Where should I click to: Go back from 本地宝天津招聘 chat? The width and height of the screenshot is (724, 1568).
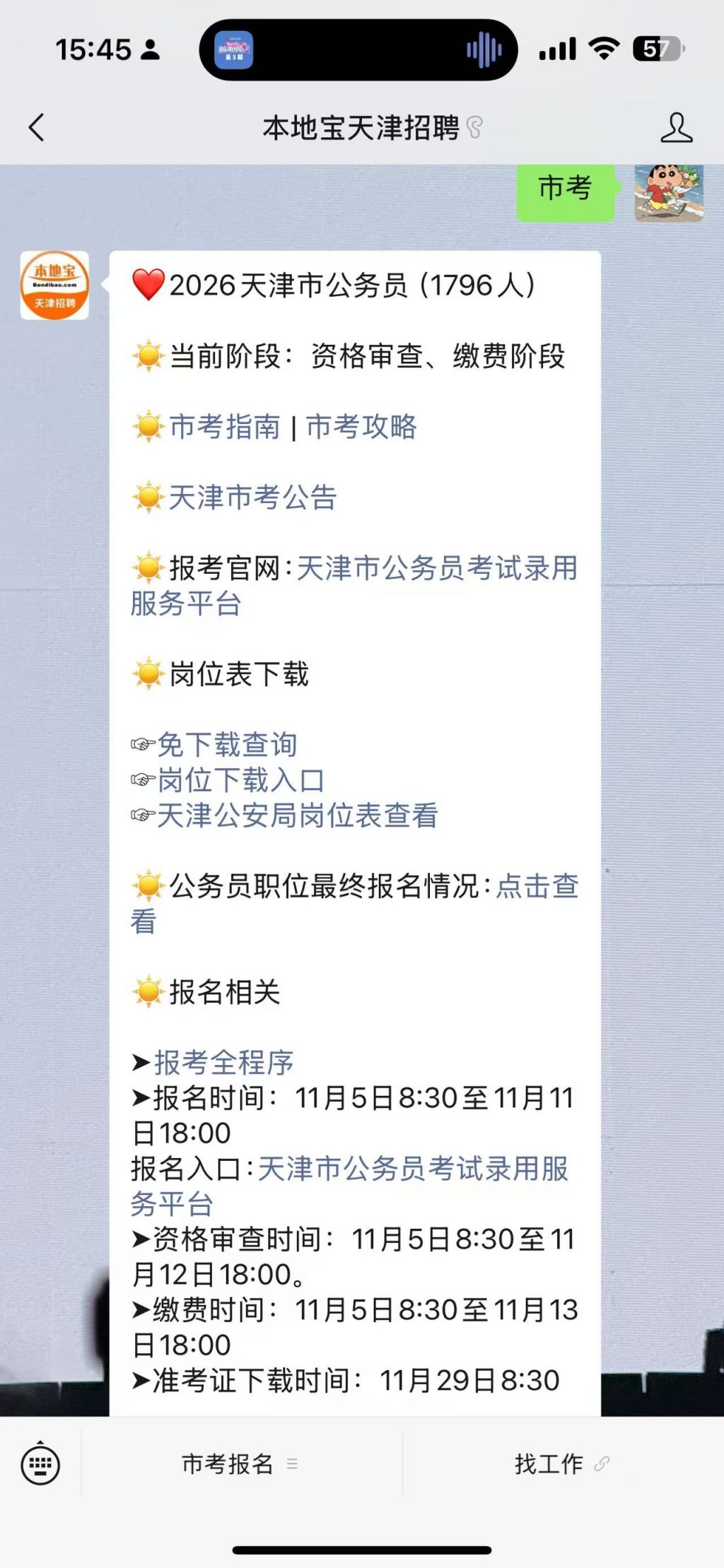[x=37, y=128]
